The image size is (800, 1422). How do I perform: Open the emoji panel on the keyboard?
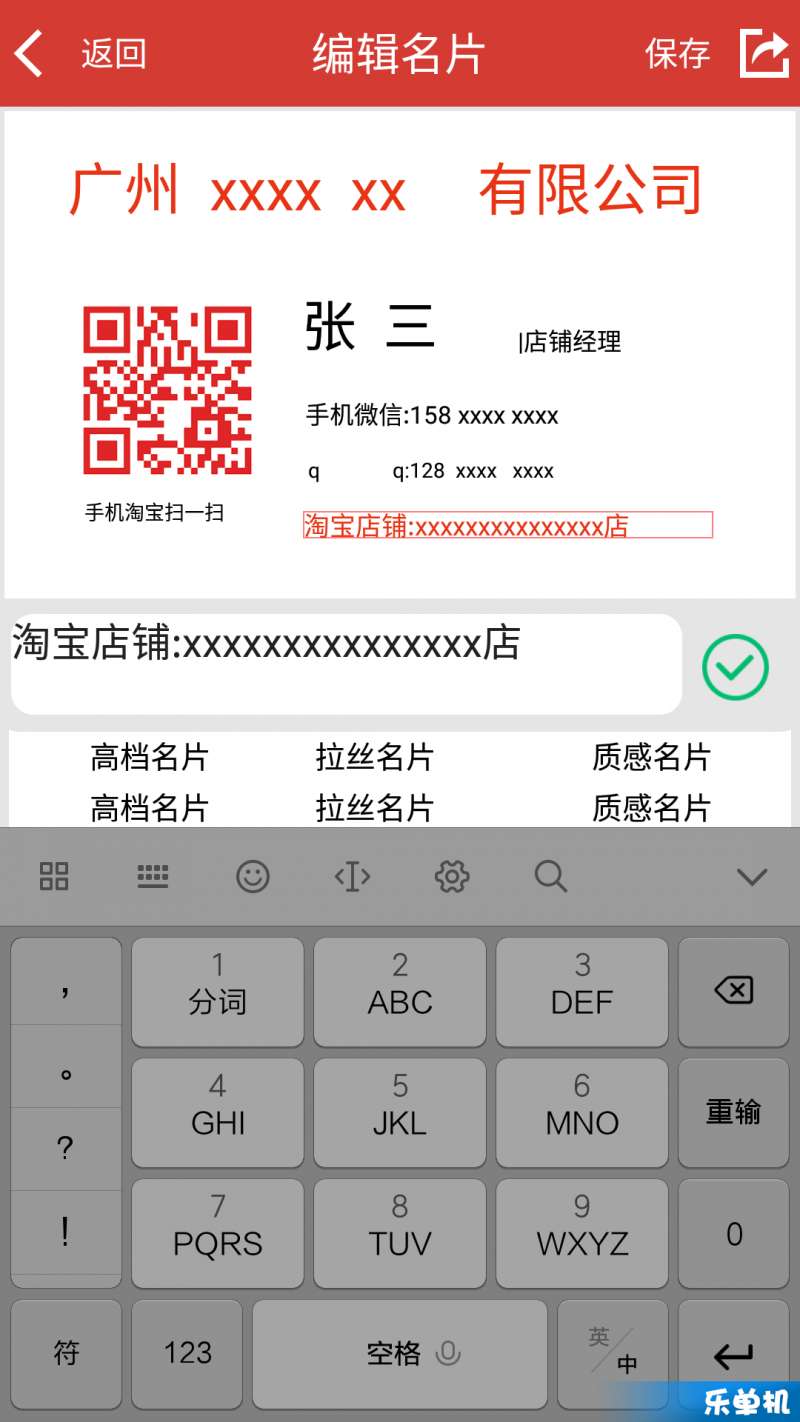tap(253, 877)
